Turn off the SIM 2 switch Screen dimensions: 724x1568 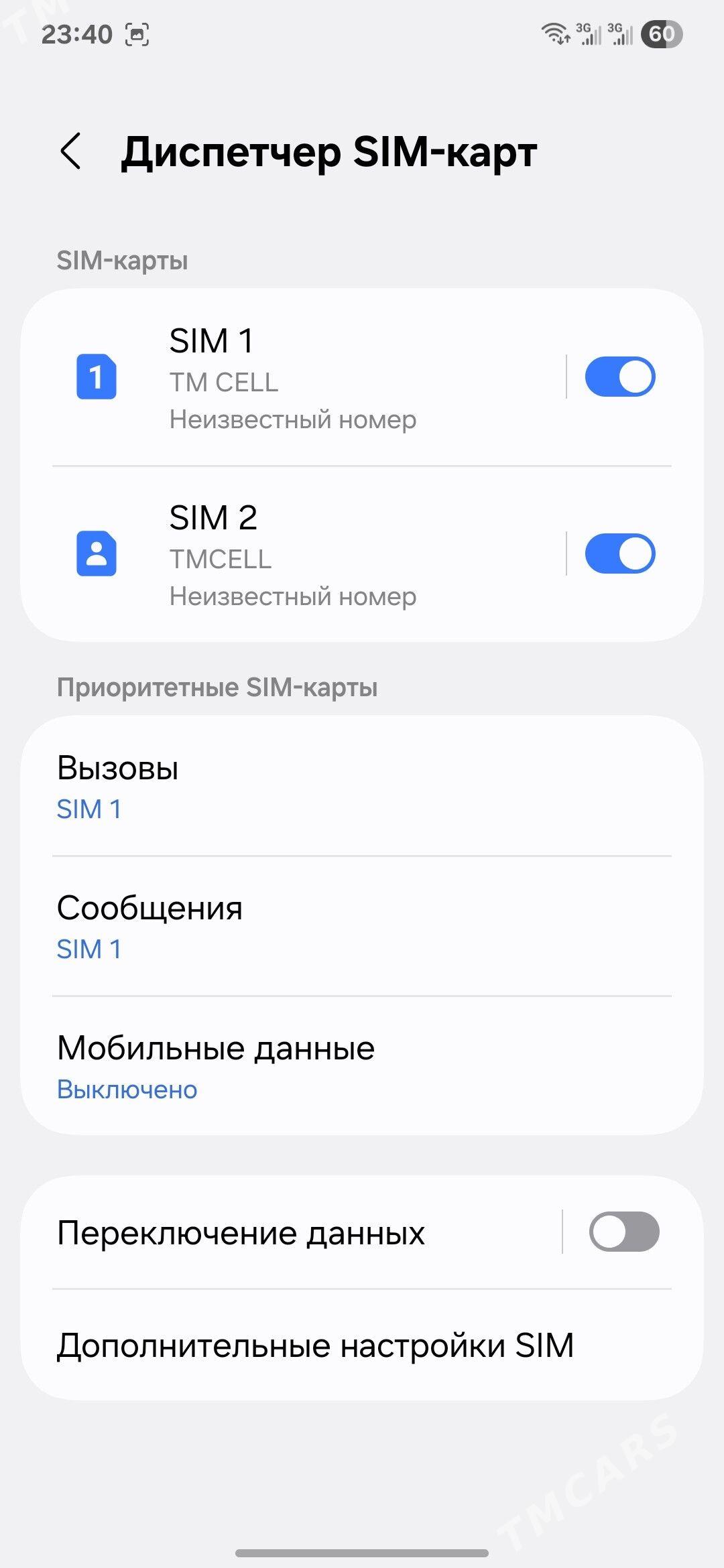(x=619, y=554)
